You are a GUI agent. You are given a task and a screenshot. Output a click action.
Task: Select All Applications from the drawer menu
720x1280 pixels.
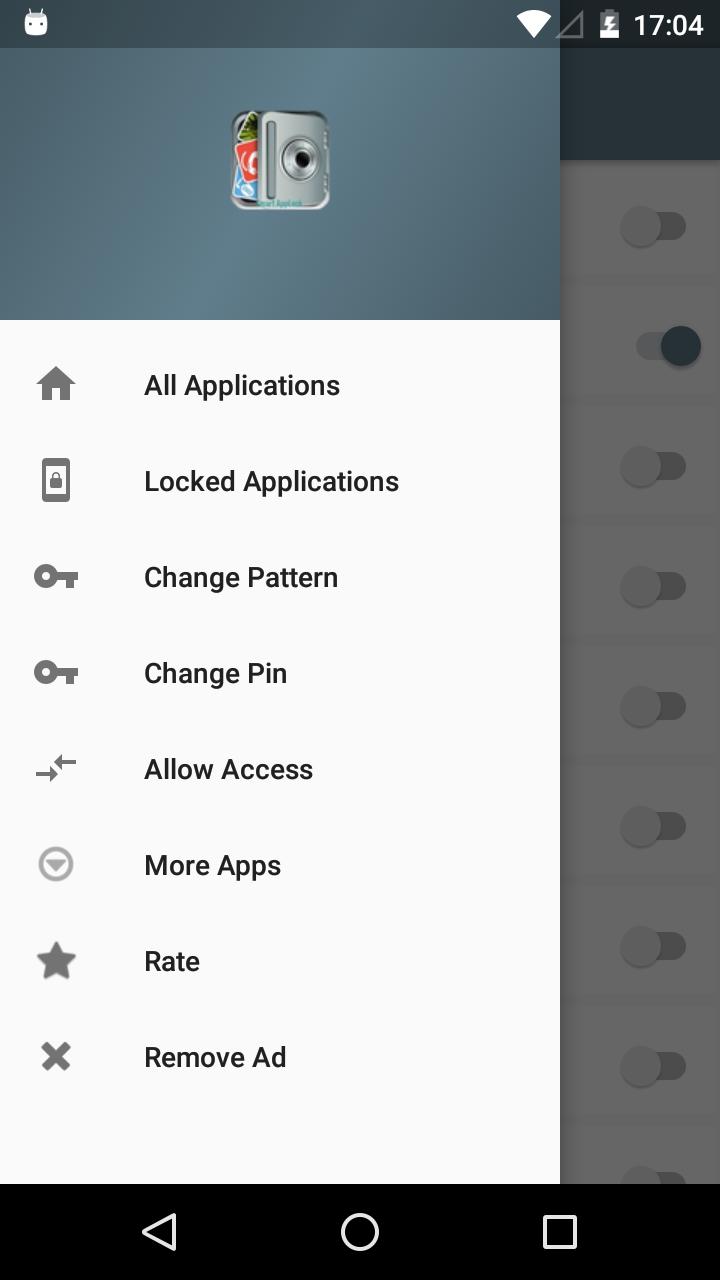point(241,384)
